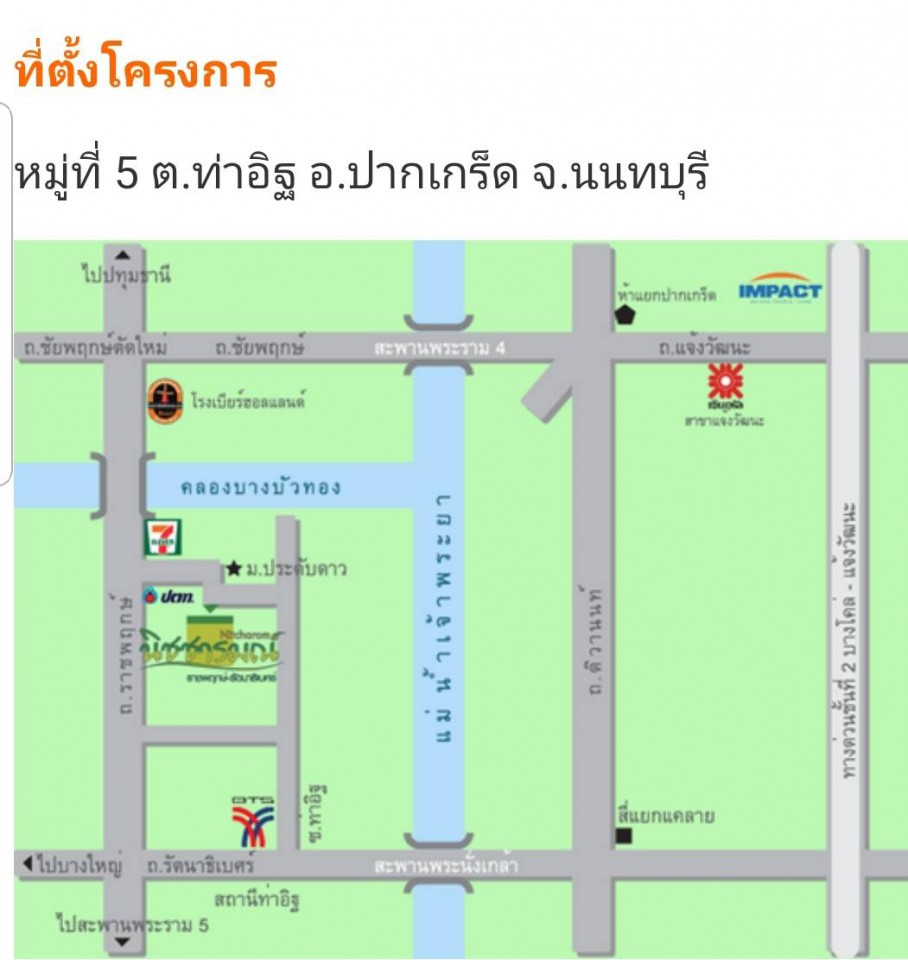Image resolution: width=908 pixels, height=960 pixels.
Task: Tap the edge panel handle
Action: click(x=5, y=290)
